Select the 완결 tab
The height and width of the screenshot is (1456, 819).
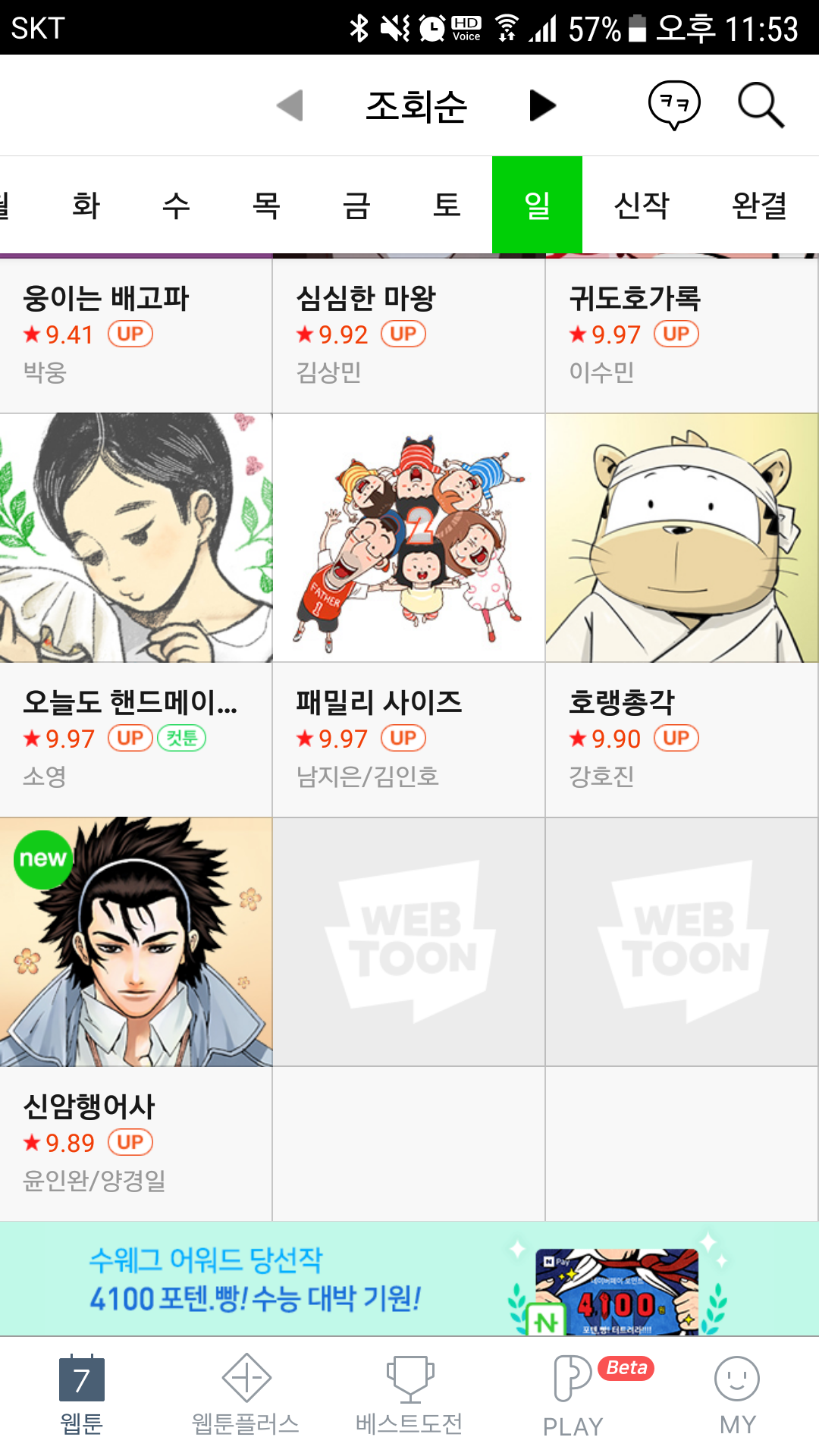[x=759, y=205]
